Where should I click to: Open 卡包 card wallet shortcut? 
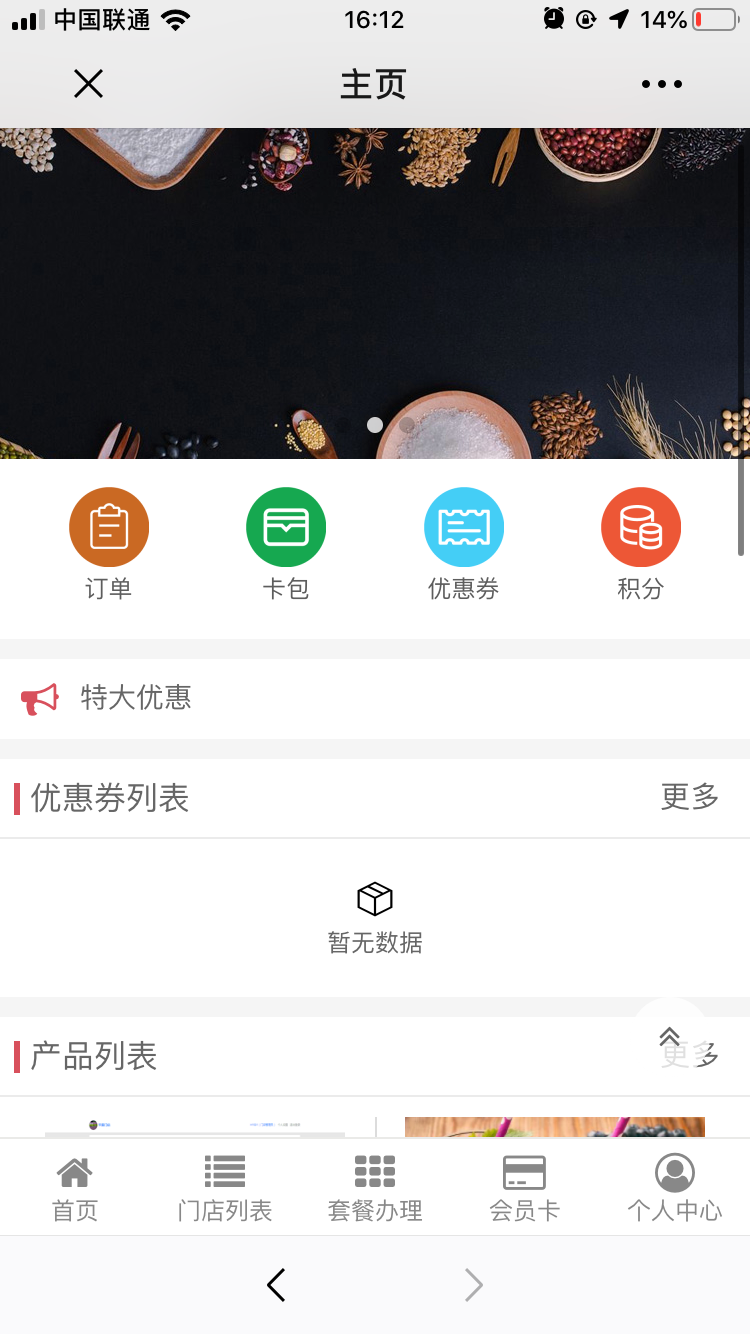pos(286,544)
